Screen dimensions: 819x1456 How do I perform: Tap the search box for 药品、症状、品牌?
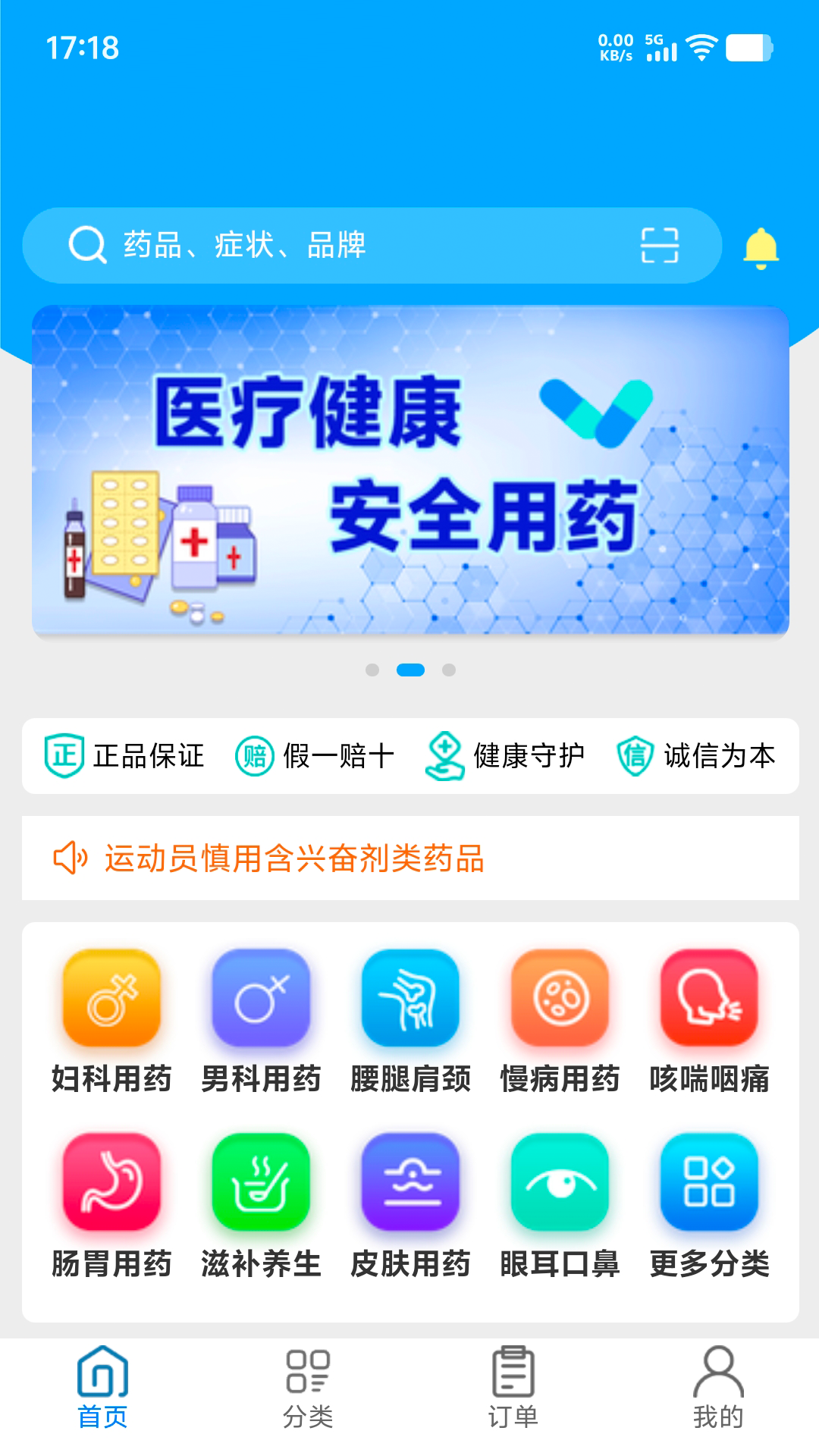(x=341, y=246)
